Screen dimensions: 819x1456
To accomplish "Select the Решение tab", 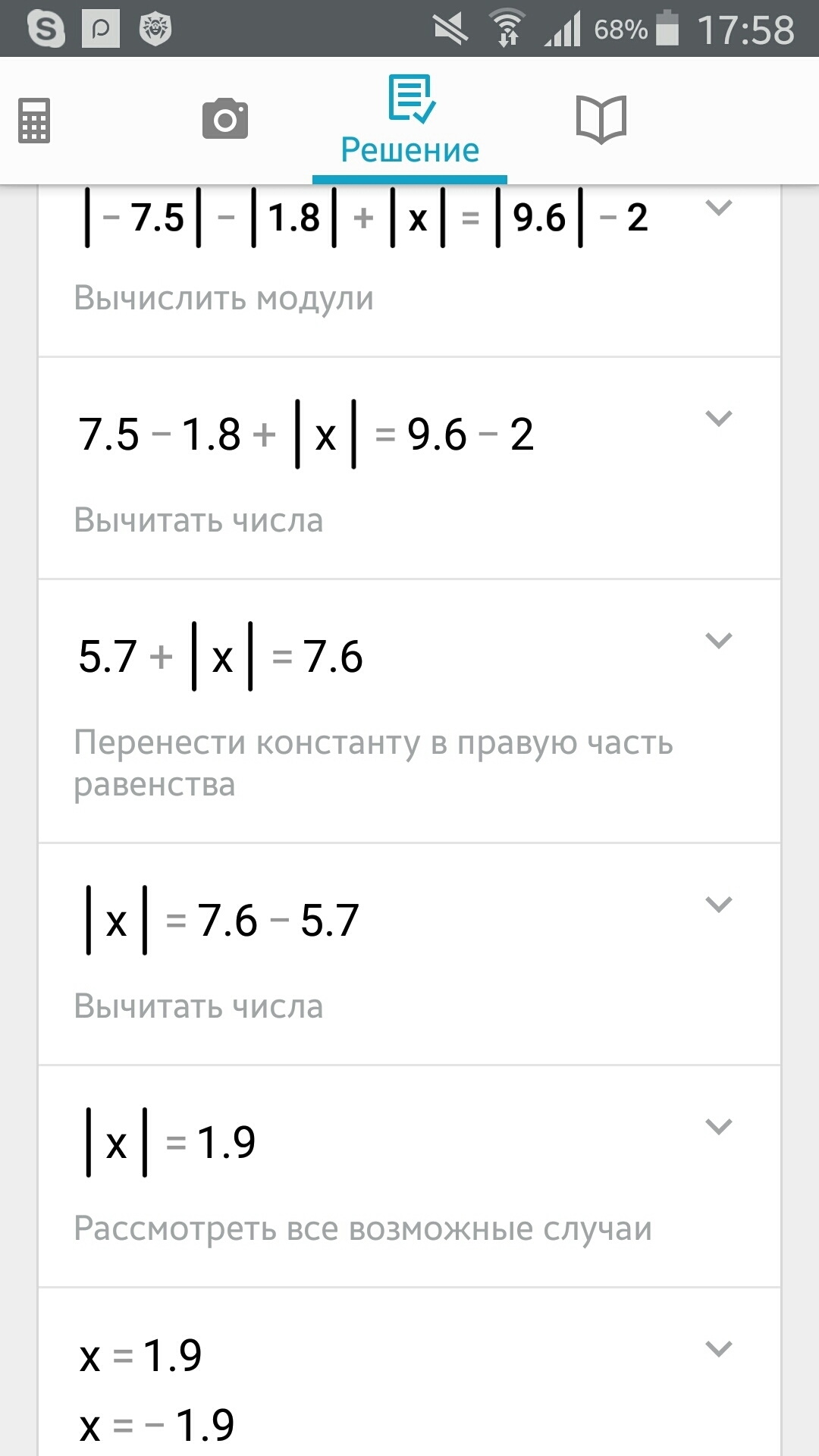I will pos(410,121).
